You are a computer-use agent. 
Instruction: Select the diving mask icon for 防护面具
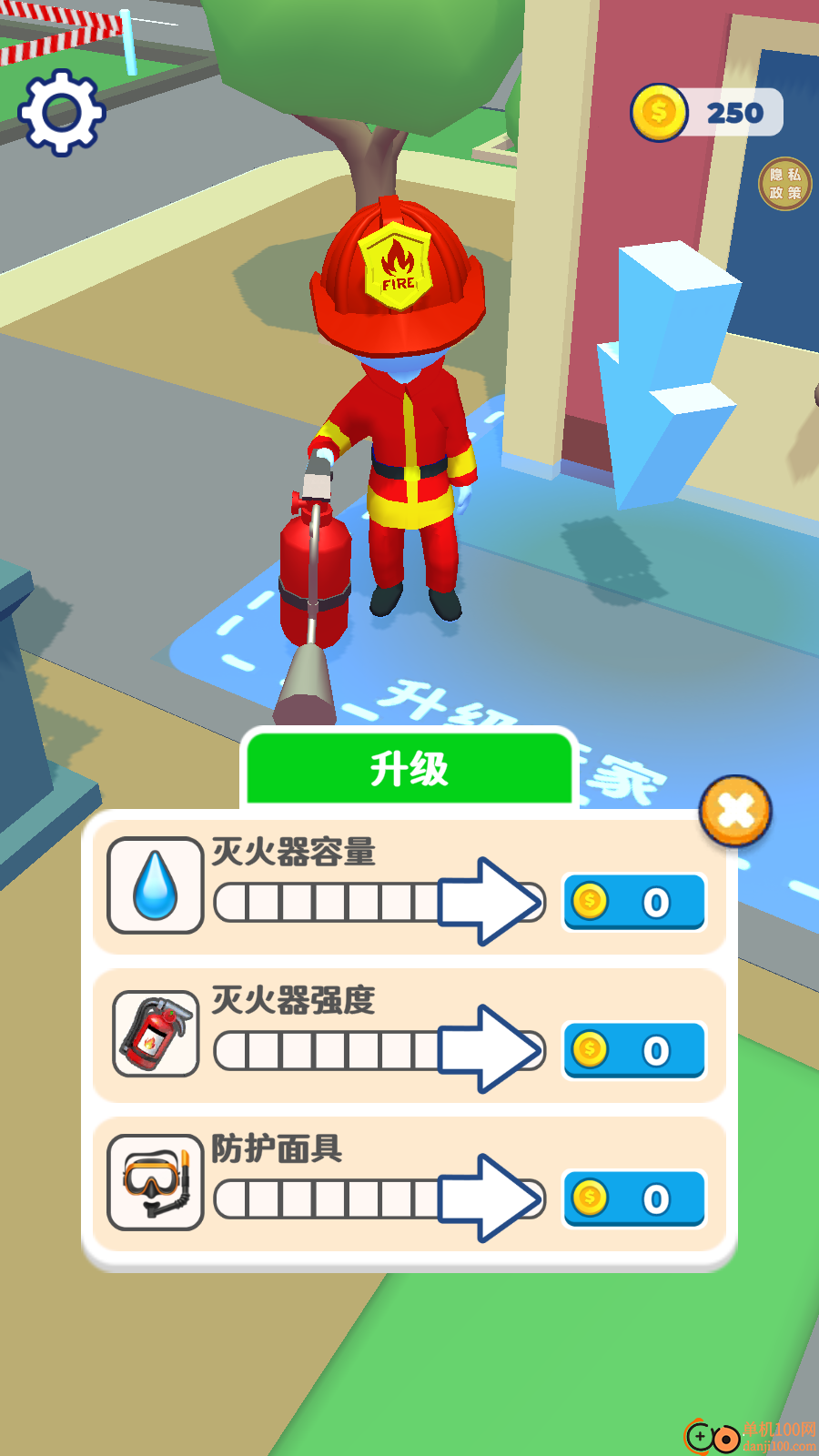click(153, 1182)
